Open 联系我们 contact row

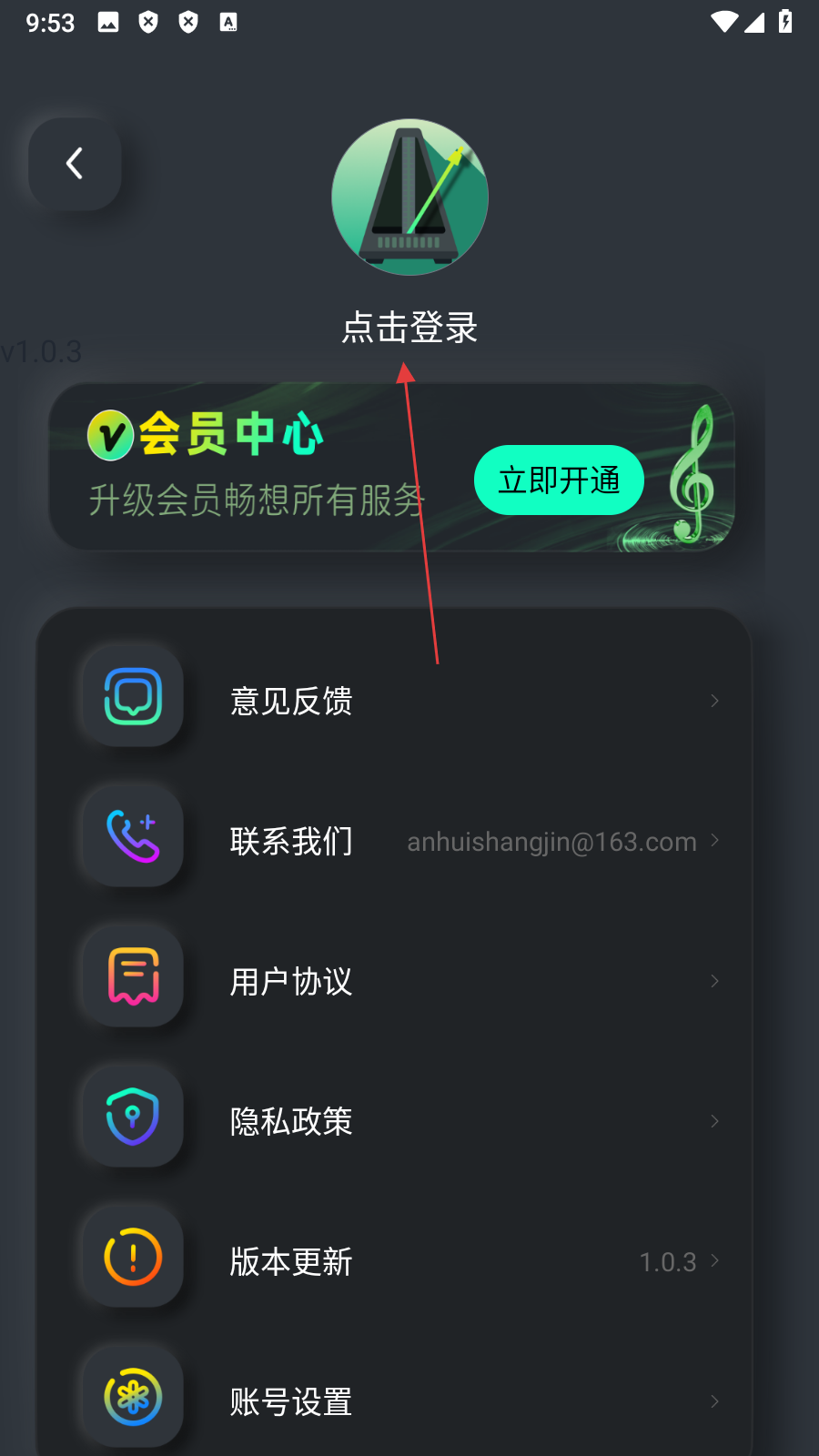(400, 841)
